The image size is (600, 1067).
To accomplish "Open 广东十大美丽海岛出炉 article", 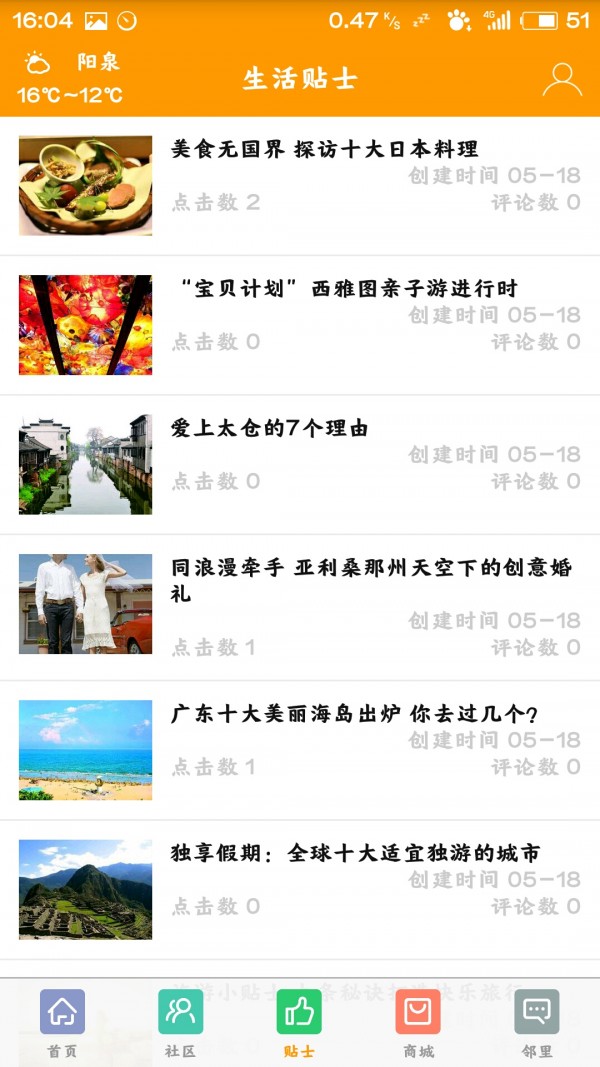I will [x=355, y=715].
